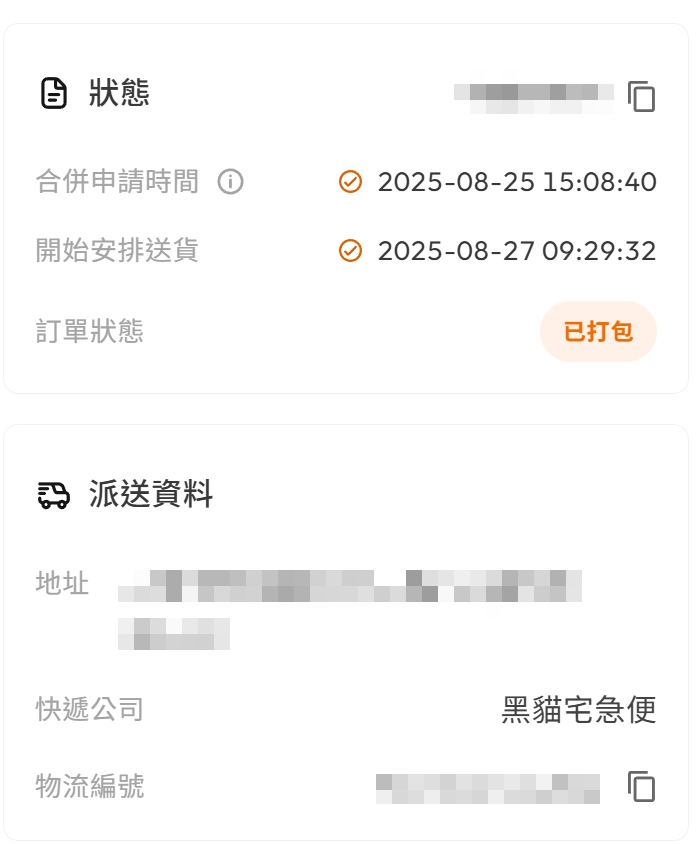
Task: Show info about 合併申請時間
Action: (x=231, y=182)
